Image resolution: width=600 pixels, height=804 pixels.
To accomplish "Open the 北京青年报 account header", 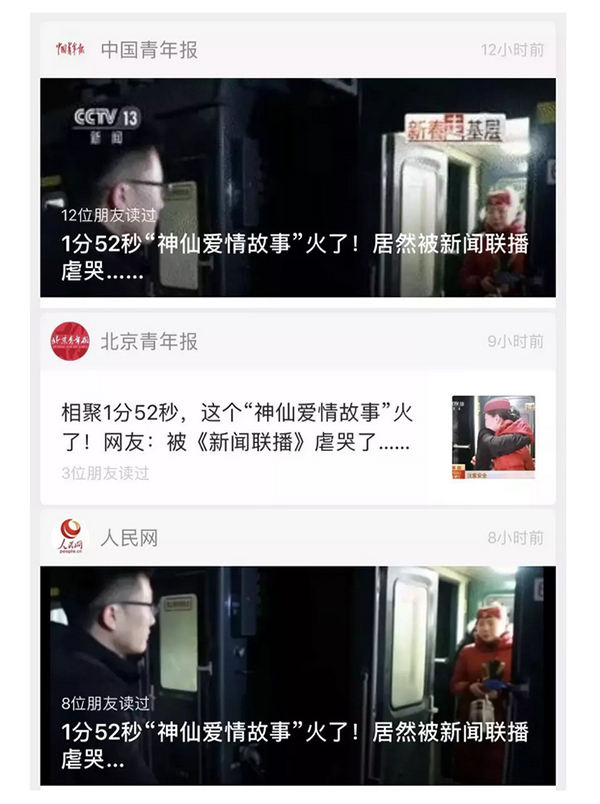I will (150, 341).
